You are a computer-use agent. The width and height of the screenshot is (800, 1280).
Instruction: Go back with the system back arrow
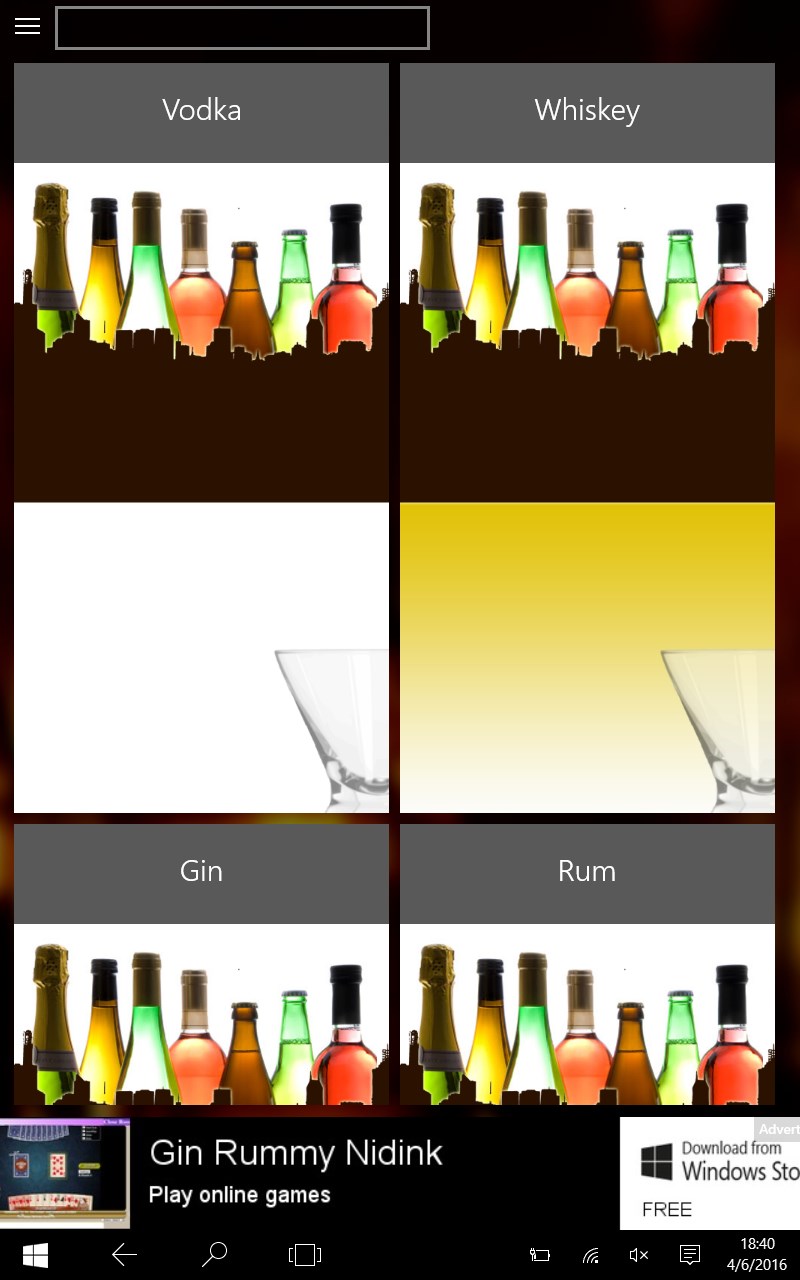pyautogui.click(x=124, y=1254)
